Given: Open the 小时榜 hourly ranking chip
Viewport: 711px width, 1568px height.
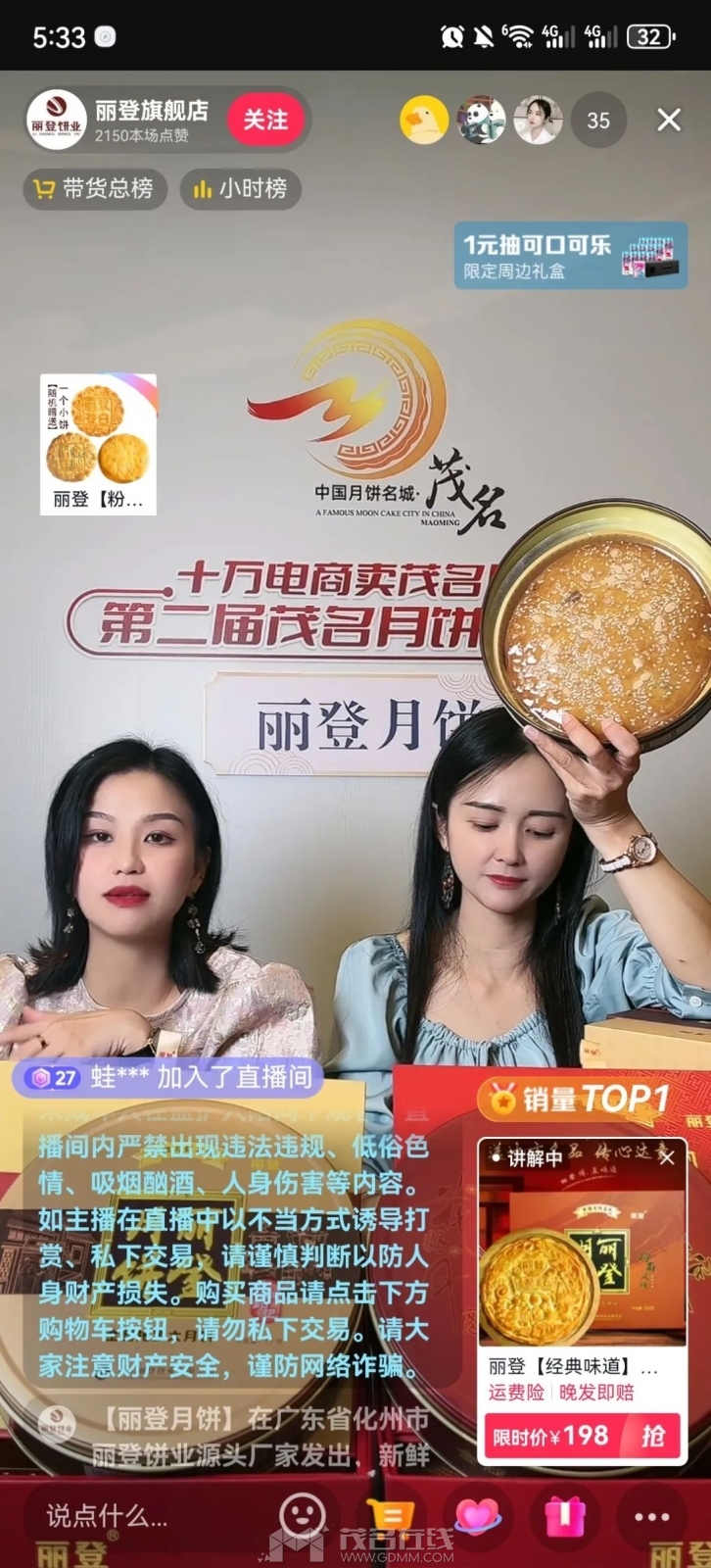Looking at the screenshot, I should [x=240, y=188].
